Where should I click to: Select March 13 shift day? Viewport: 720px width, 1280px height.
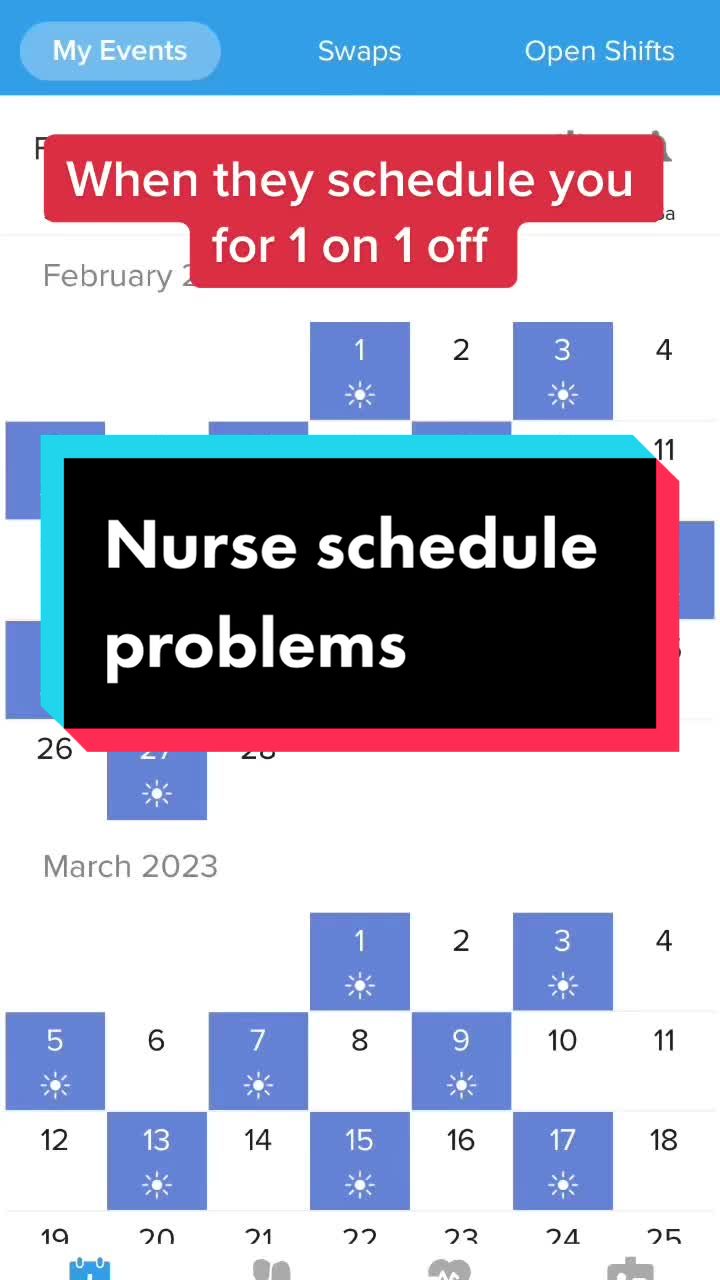(x=157, y=1161)
